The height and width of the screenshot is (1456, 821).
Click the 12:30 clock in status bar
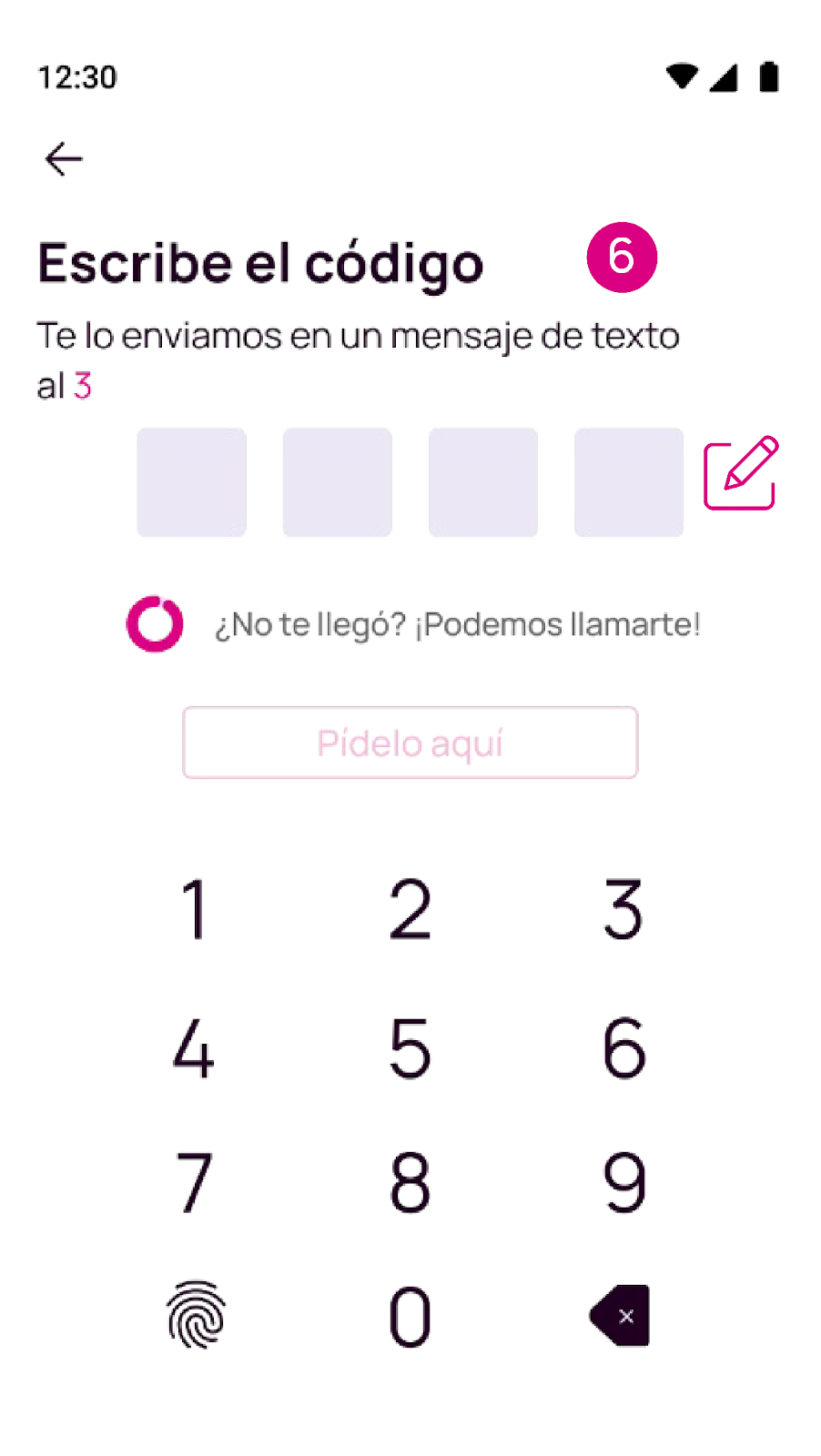click(77, 77)
